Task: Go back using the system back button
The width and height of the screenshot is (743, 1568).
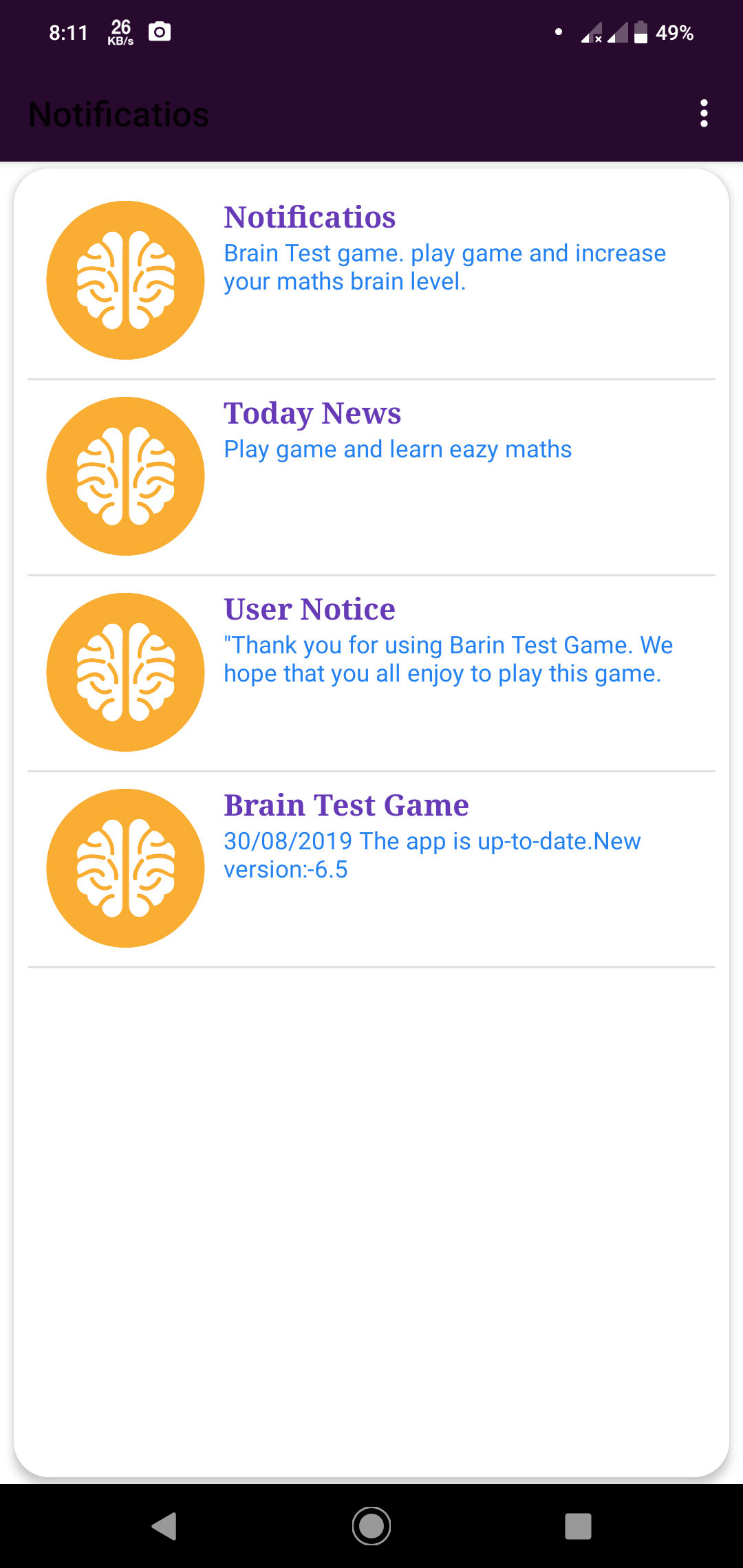Action: point(164,1526)
